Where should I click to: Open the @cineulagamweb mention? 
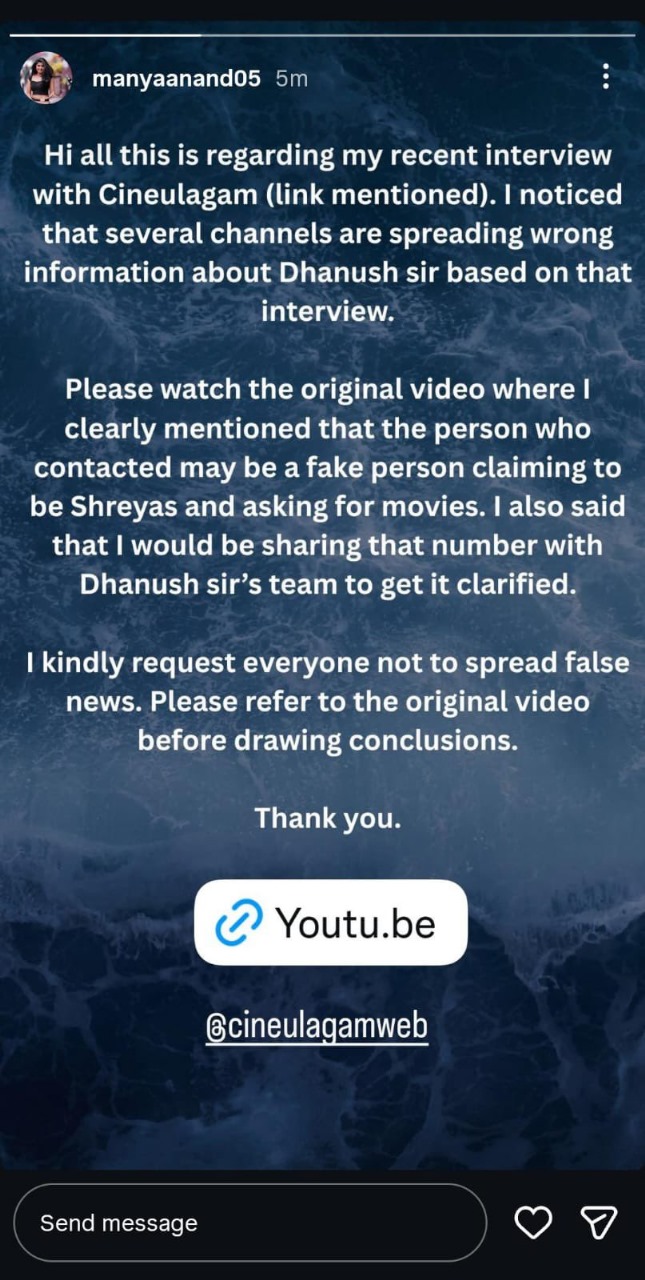tap(317, 1027)
